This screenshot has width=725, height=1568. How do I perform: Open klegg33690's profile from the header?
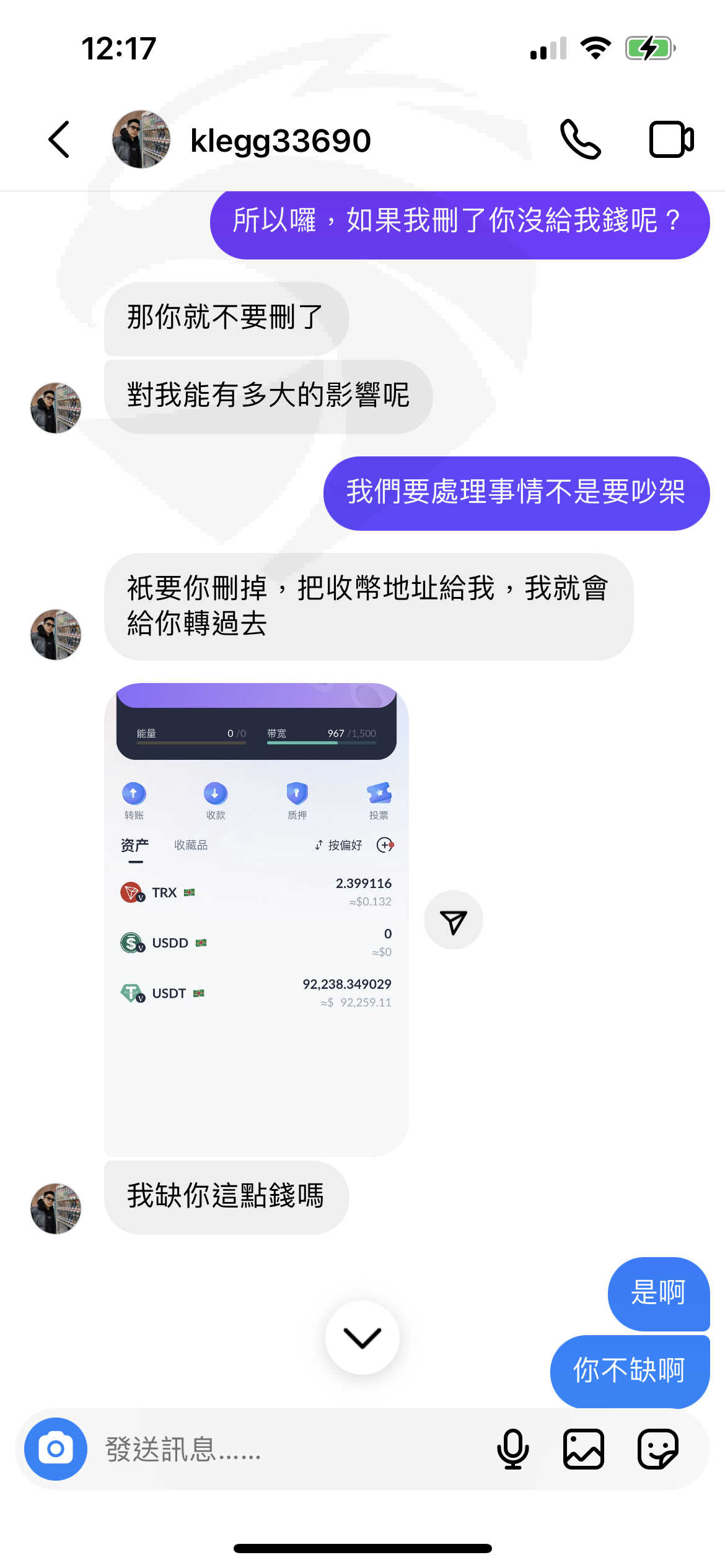[x=241, y=140]
